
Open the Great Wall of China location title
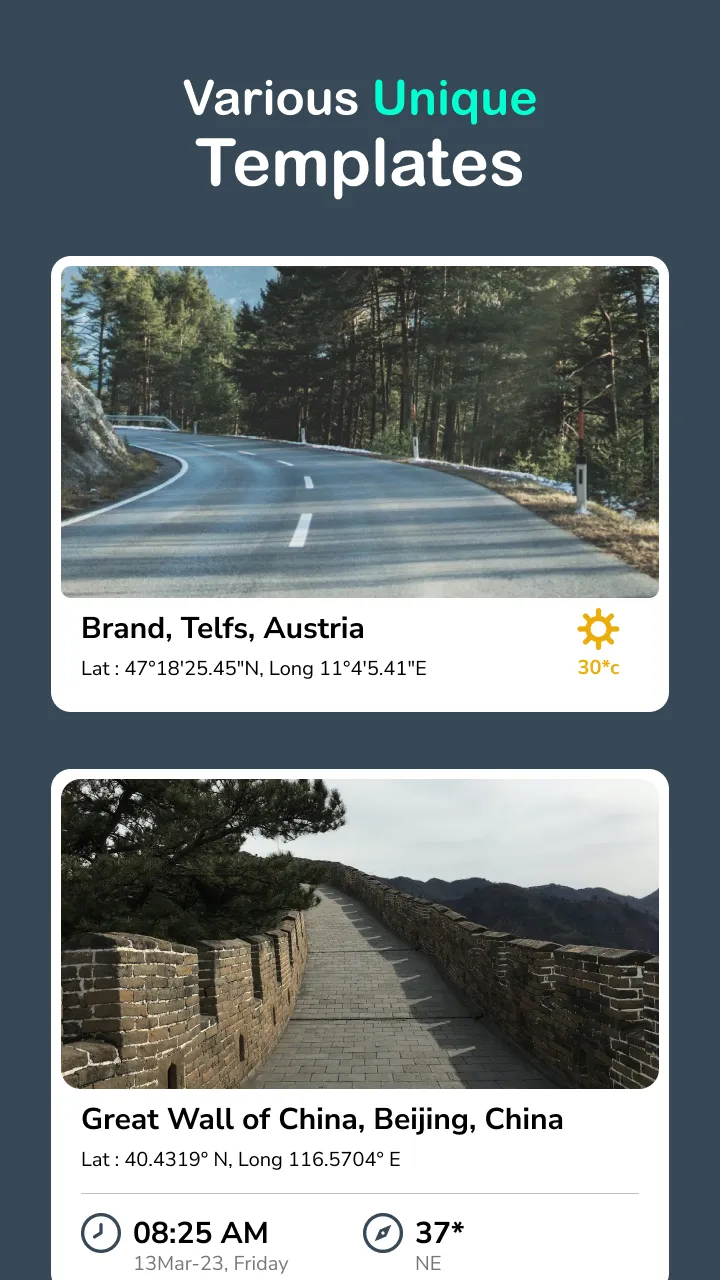point(322,1119)
